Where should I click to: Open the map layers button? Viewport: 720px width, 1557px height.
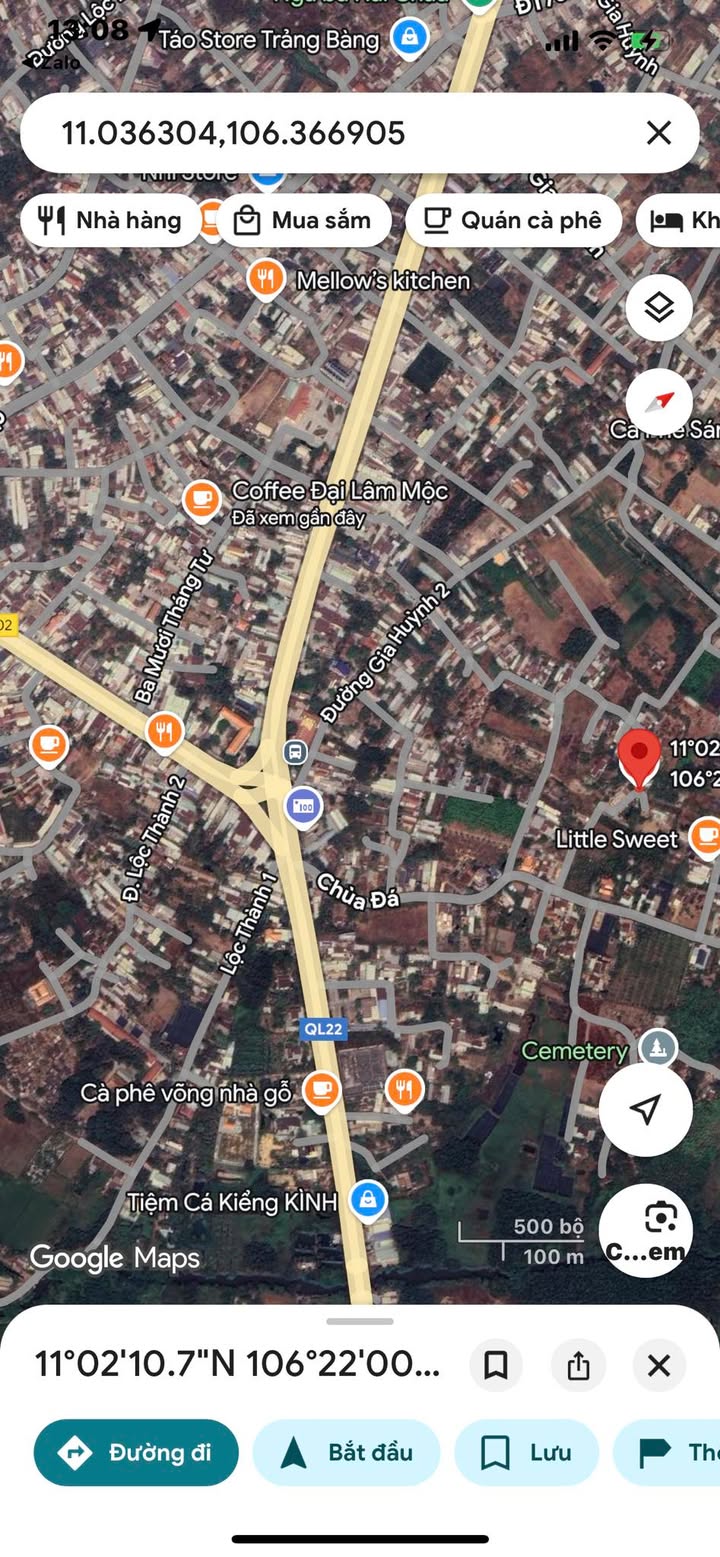pos(659,308)
